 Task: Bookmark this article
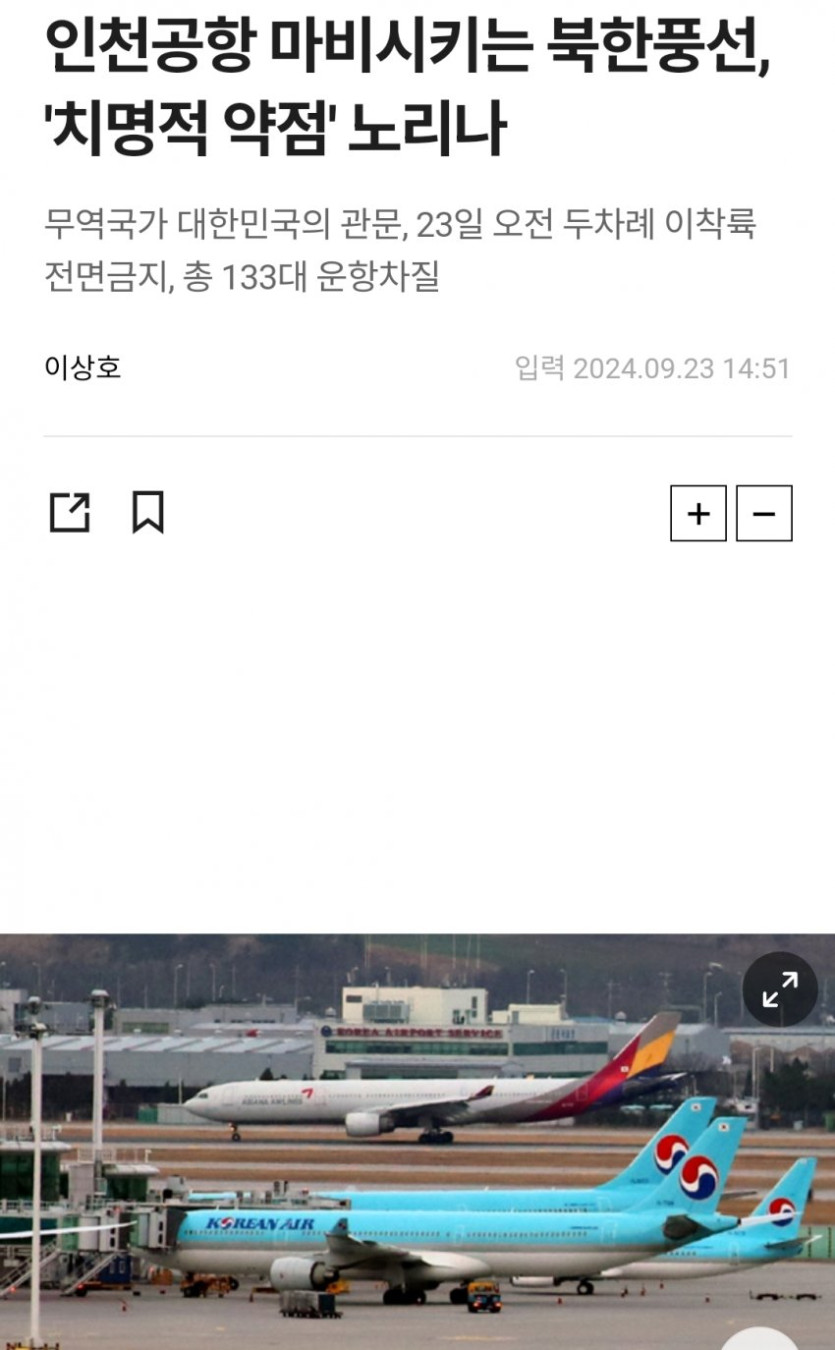tap(148, 513)
